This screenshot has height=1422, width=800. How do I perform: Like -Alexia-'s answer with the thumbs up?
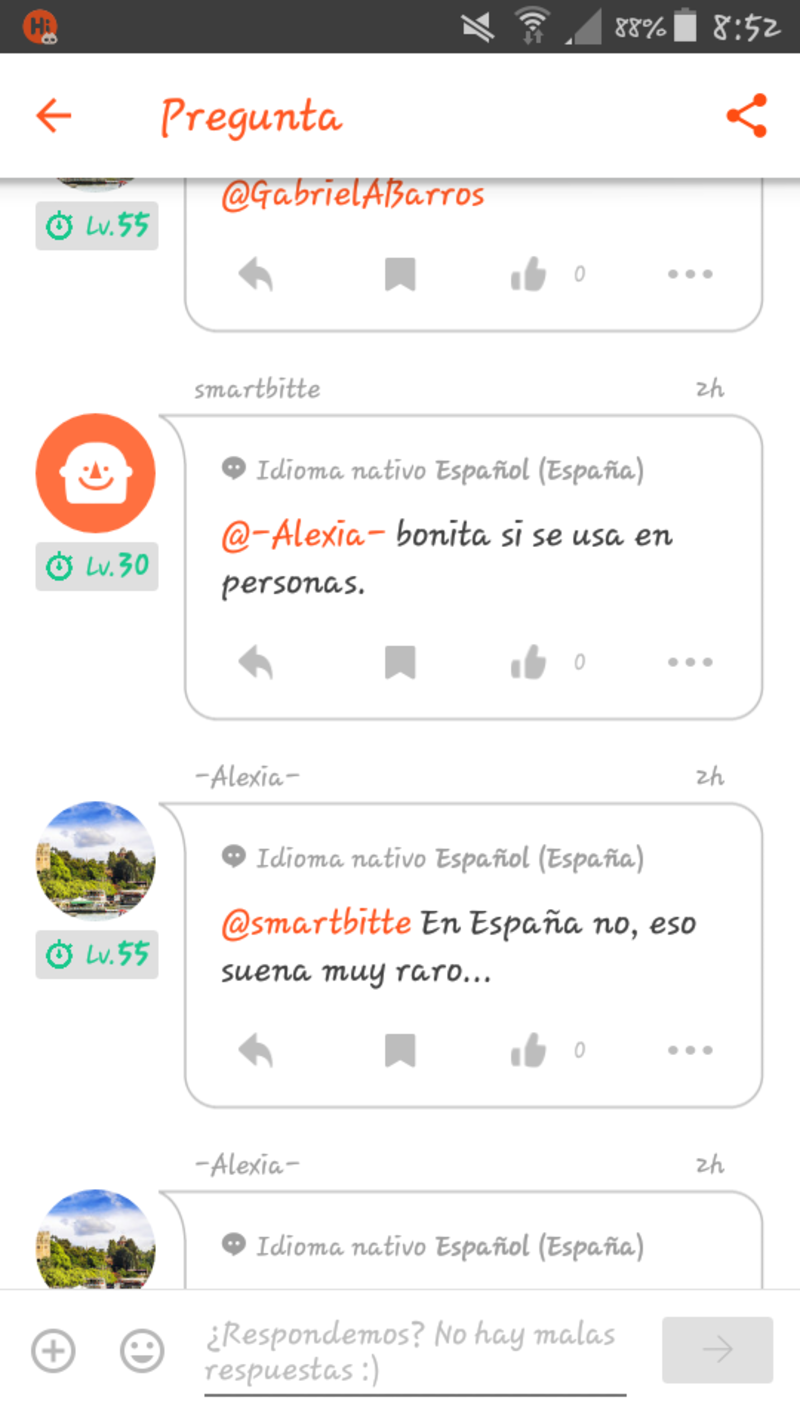coord(528,1050)
